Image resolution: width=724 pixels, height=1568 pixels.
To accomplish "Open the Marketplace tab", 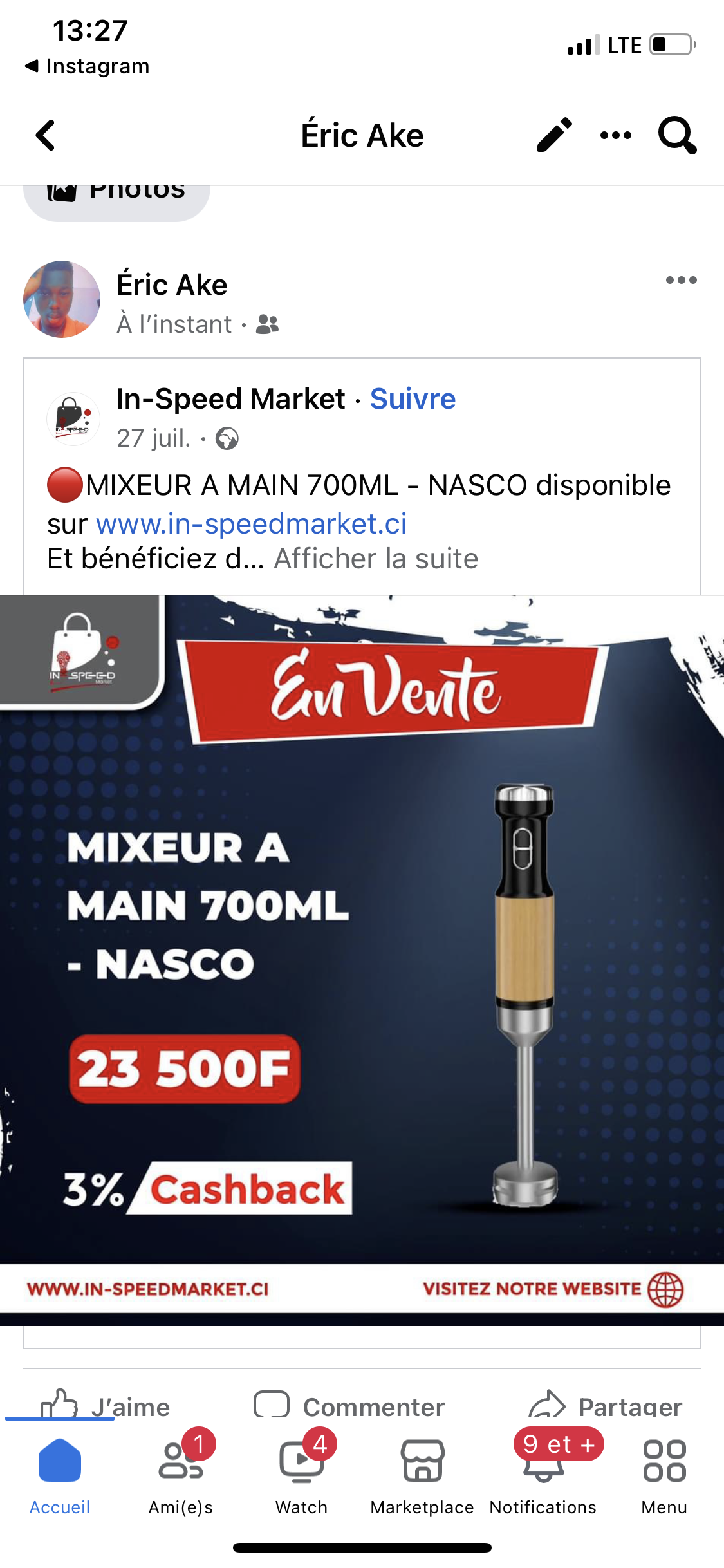I will pyautogui.click(x=422, y=1475).
